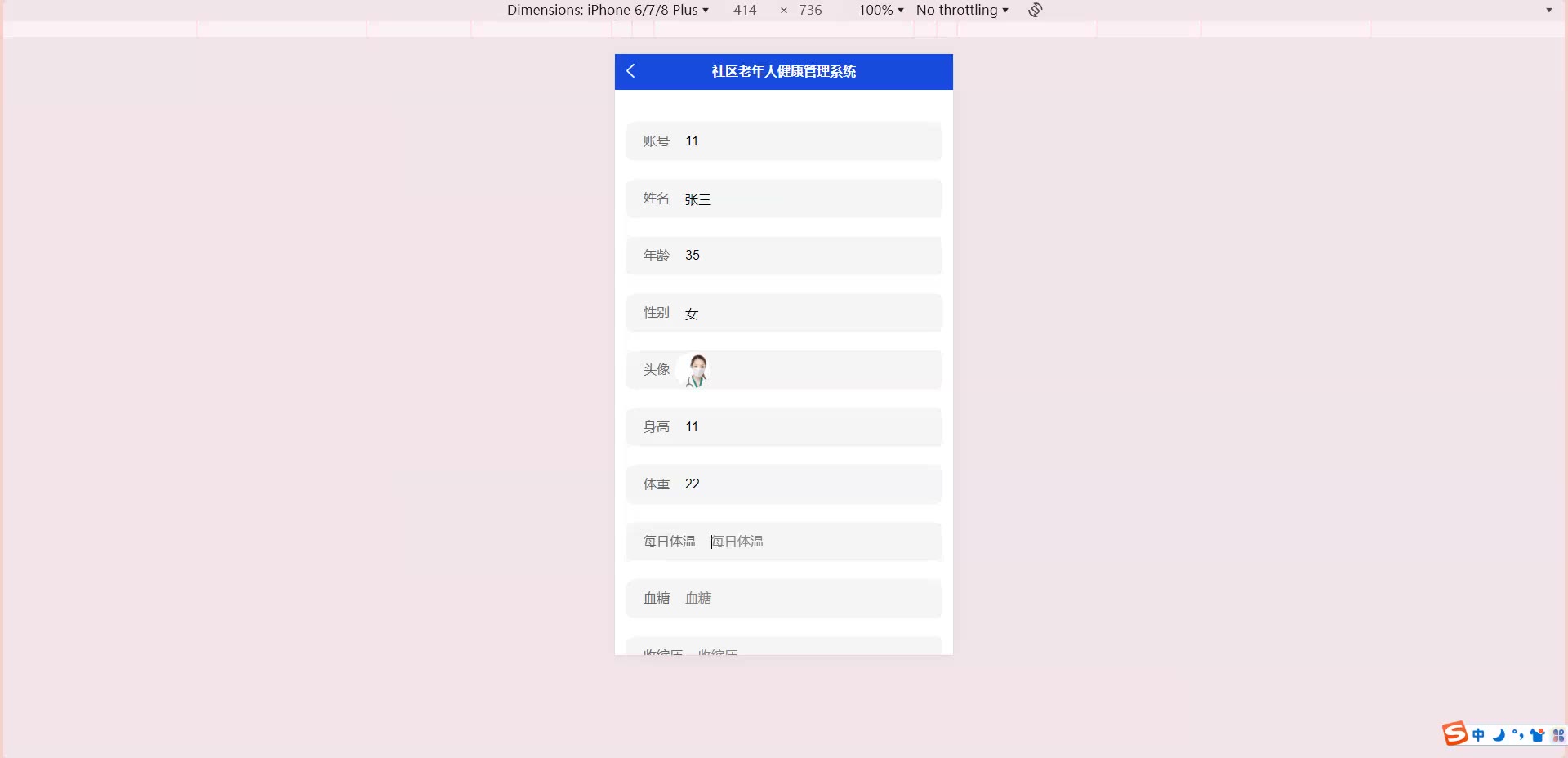This screenshot has width=1568, height=758.
Task: Go back using the header arrow
Action: [630, 71]
